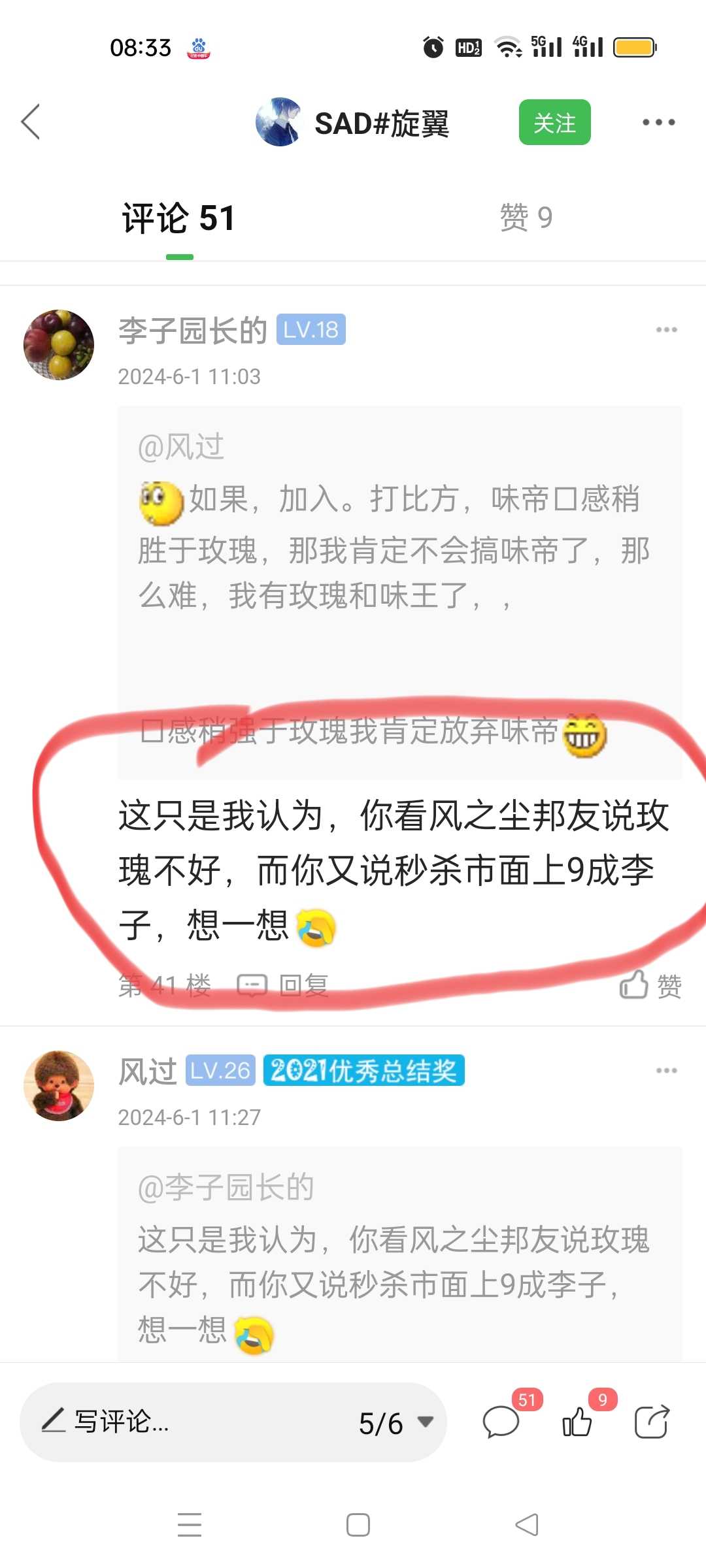Open more options on 风过's comment
Screen dimensions: 706x1568
pos(666,1071)
